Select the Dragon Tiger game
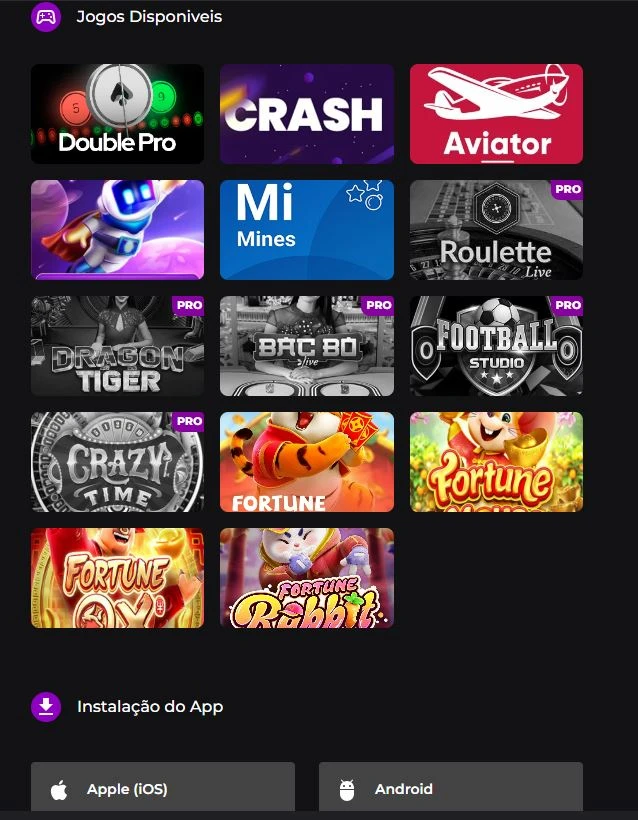This screenshot has height=820, width=638. [x=117, y=346]
